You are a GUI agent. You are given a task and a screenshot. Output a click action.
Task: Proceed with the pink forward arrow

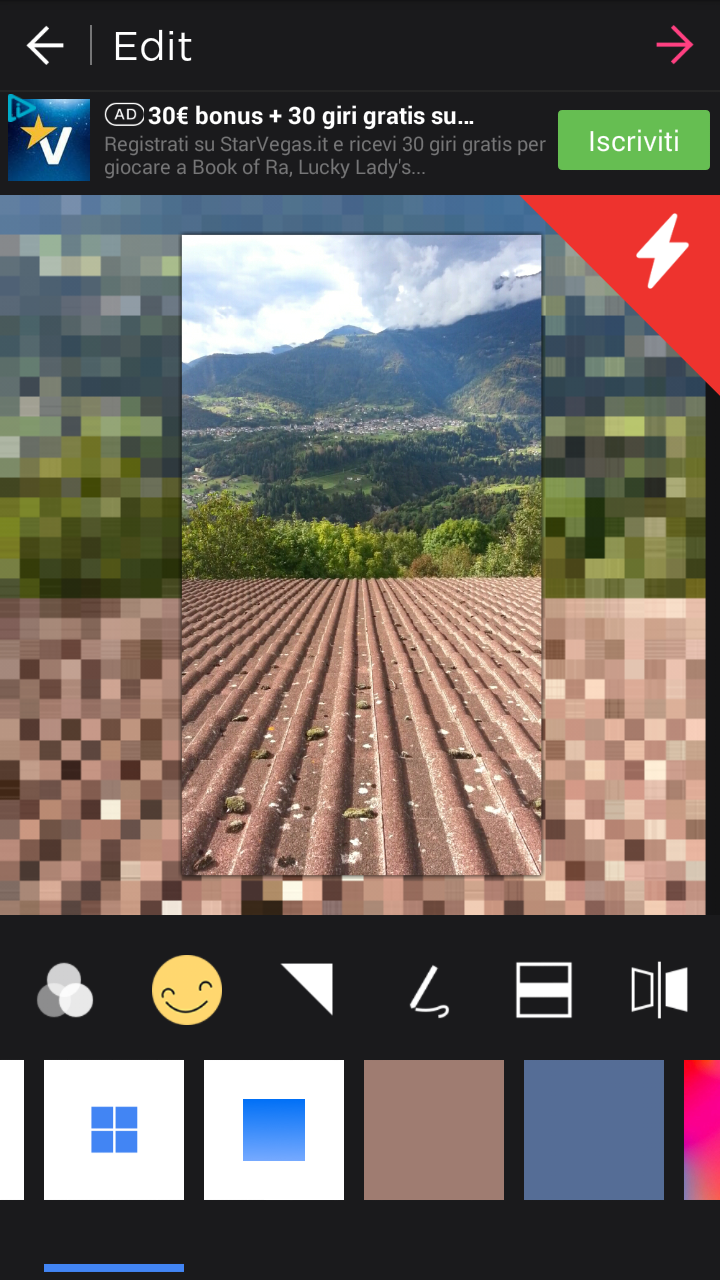[x=675, y=45]
